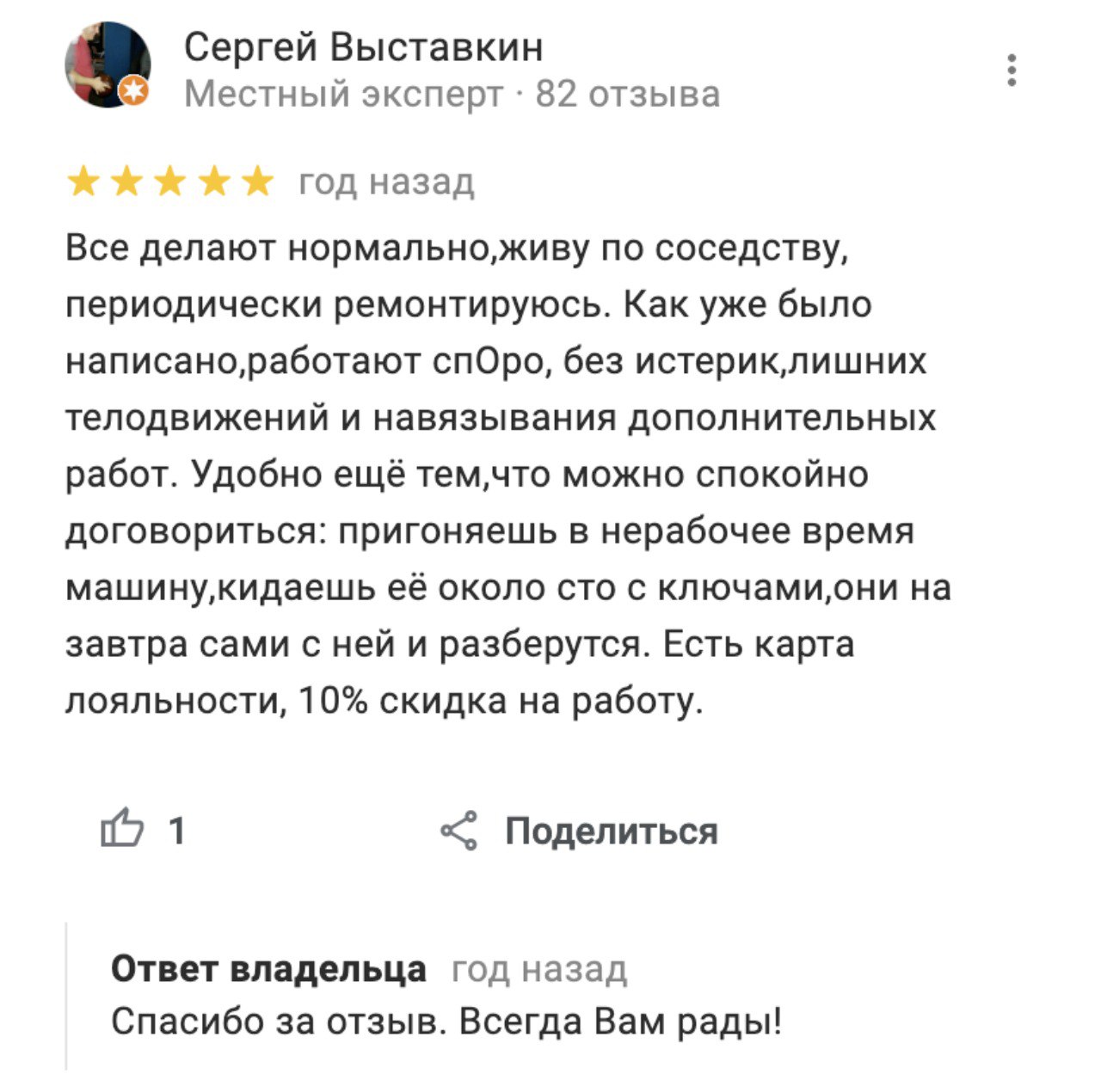Tap the Поделиться share button

(x=580, y=831)
